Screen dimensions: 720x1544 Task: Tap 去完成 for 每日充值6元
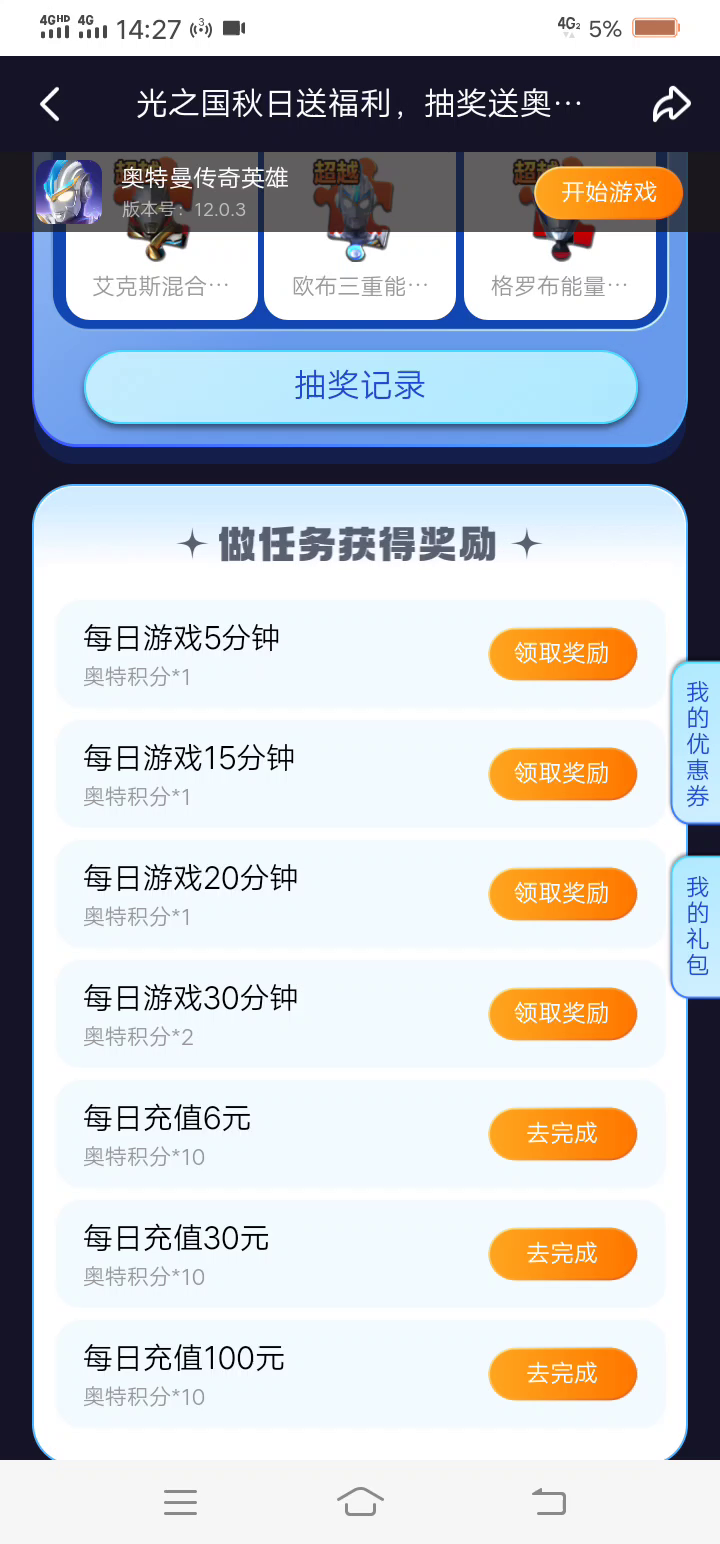pos(562,1133)
